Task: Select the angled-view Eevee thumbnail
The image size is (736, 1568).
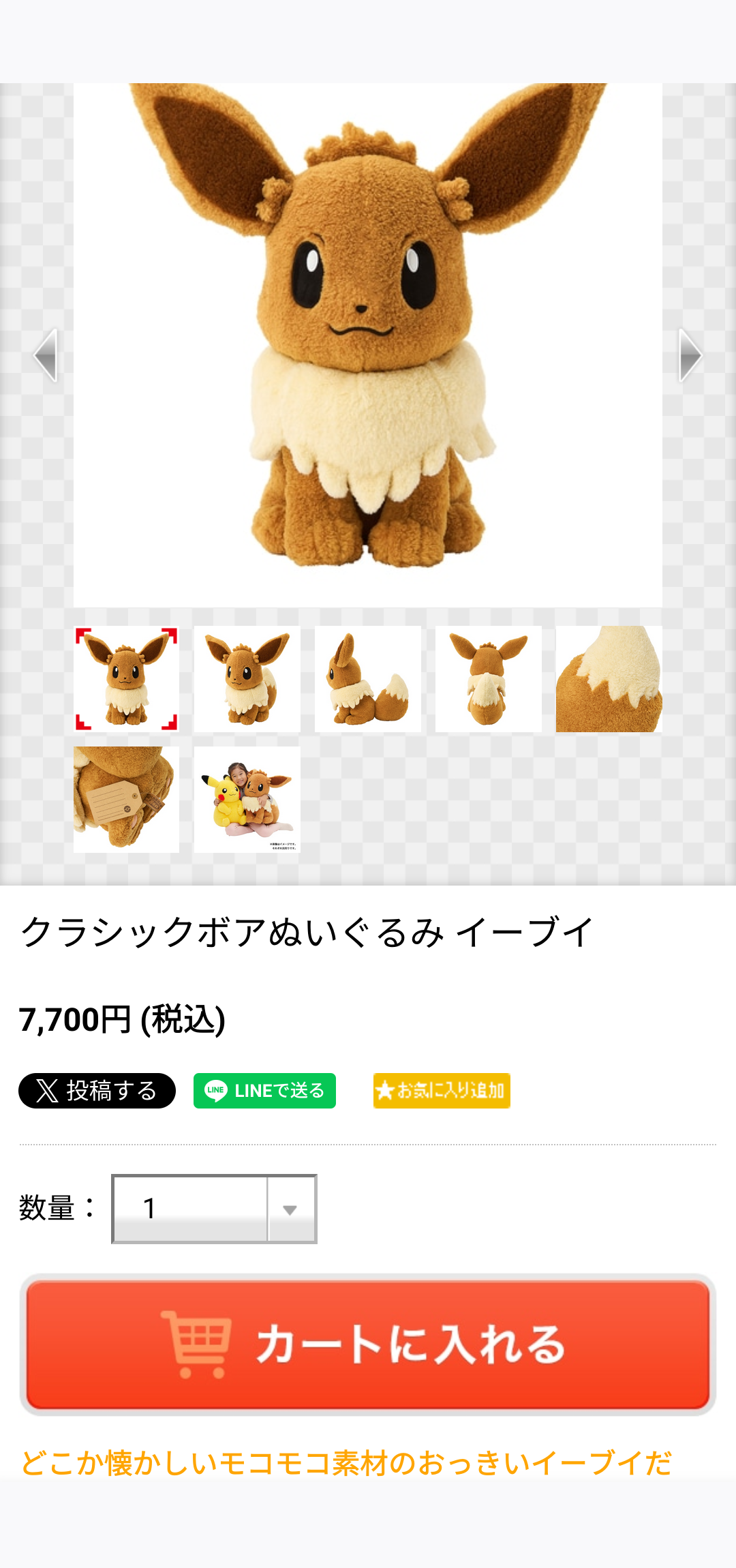Action: pyautogui.click(x=247, y=679)
